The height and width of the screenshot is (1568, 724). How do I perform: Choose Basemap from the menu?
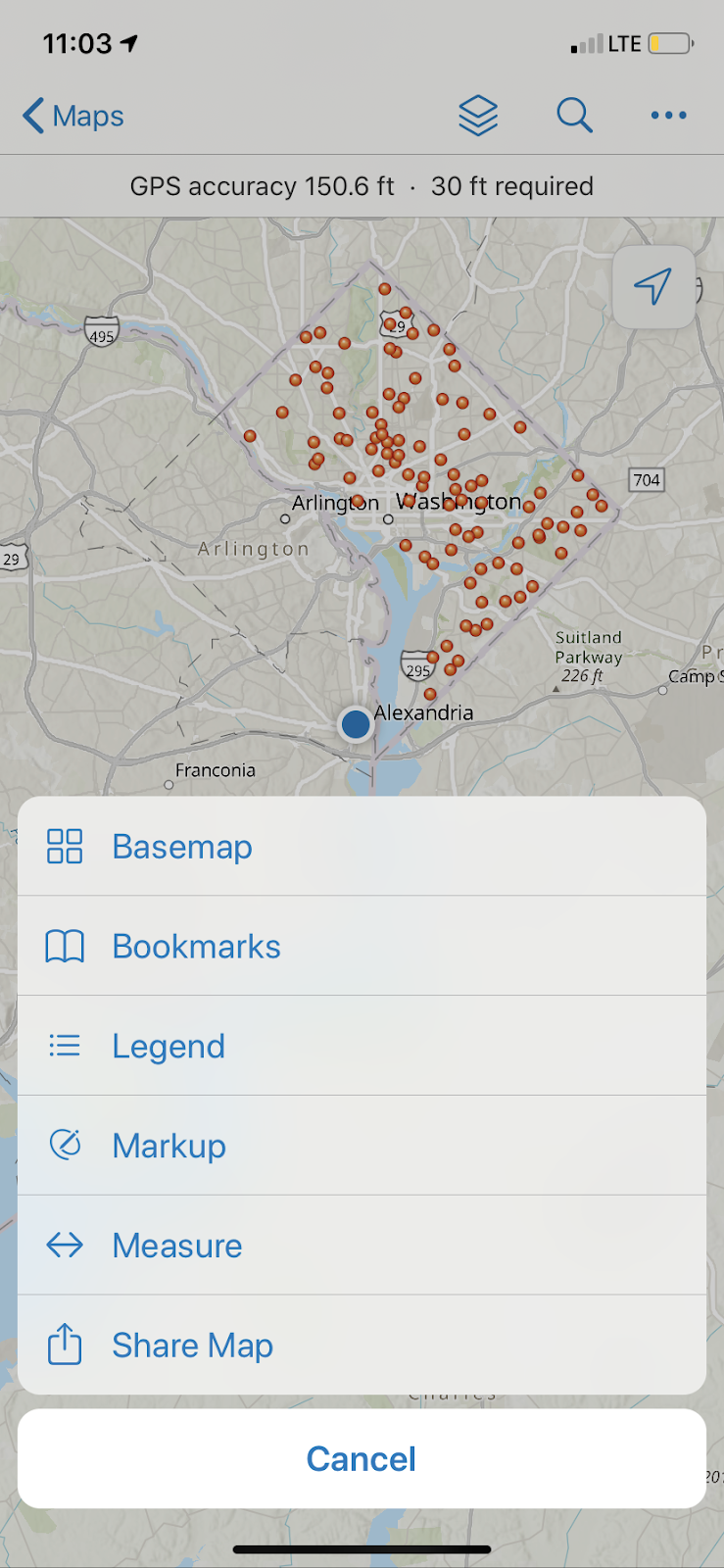[x=362, y=847]
